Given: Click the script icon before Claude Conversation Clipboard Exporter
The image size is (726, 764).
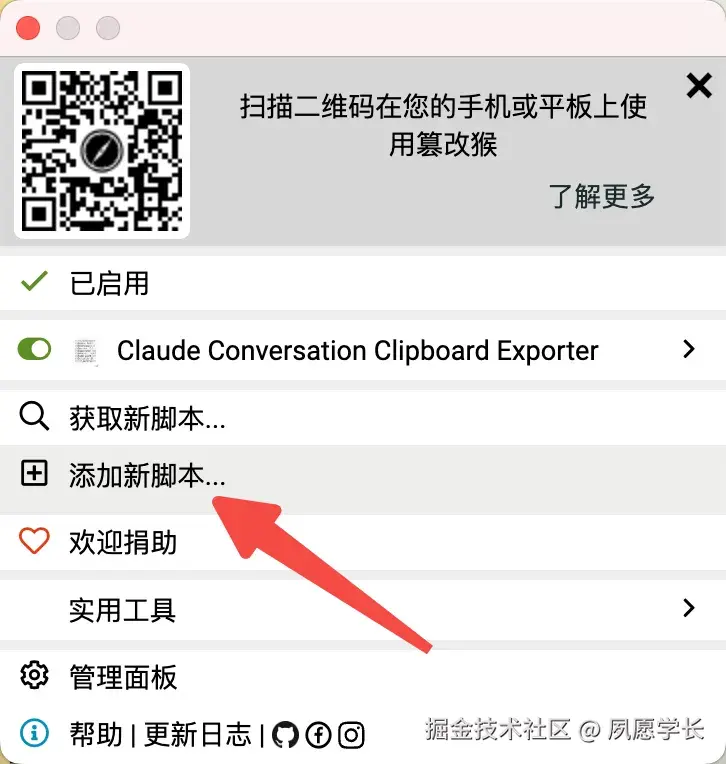Looking at the screenshot, I should point(85,350).
